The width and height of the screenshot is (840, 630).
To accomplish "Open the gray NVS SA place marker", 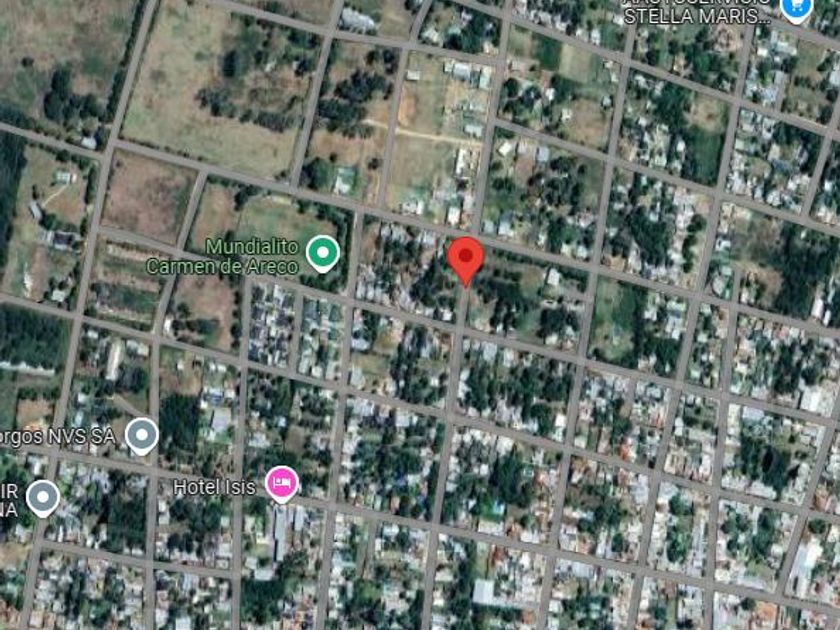I will click(x=142, y=436).
